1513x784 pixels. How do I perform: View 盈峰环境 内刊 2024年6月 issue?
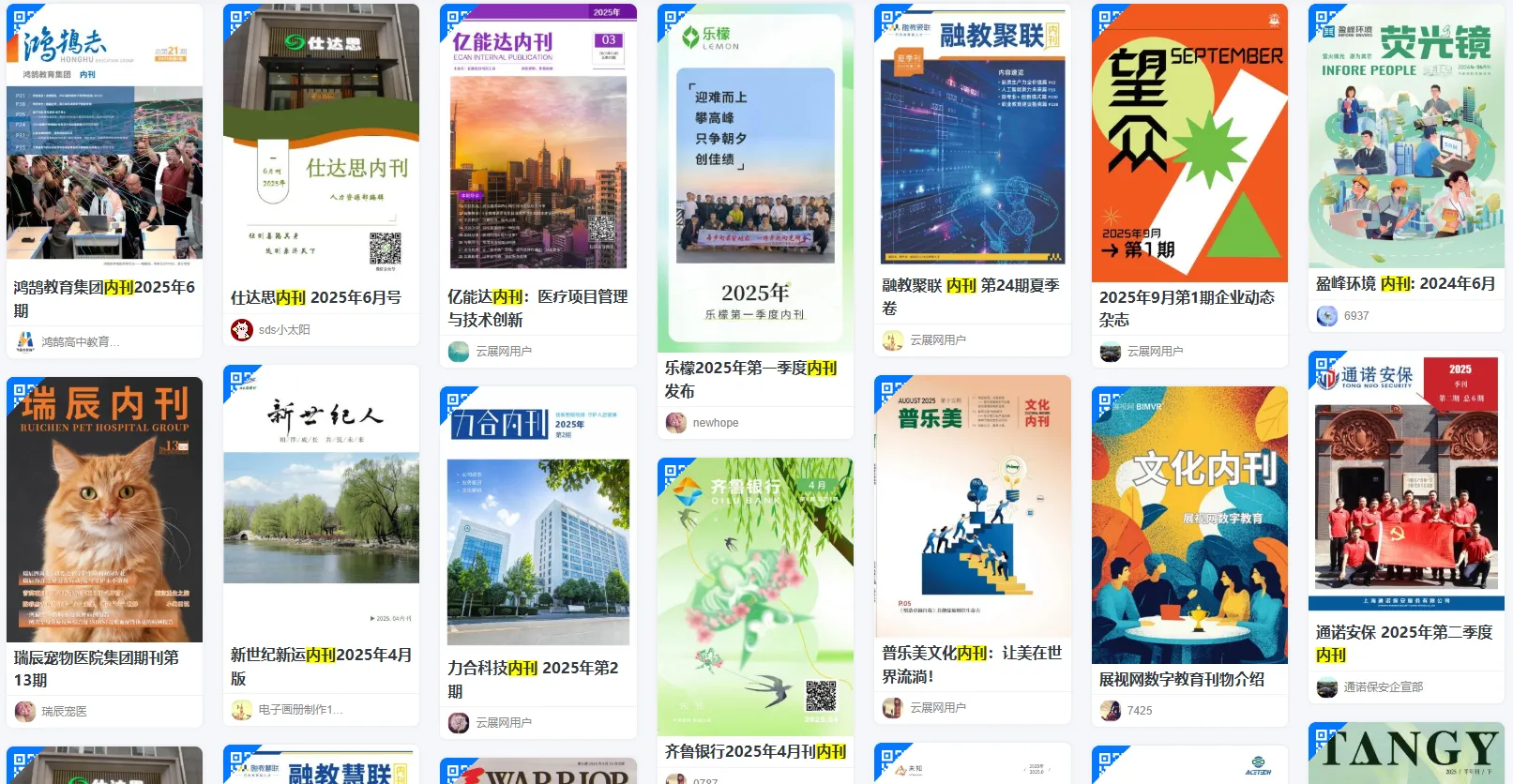coord(1404,283)
